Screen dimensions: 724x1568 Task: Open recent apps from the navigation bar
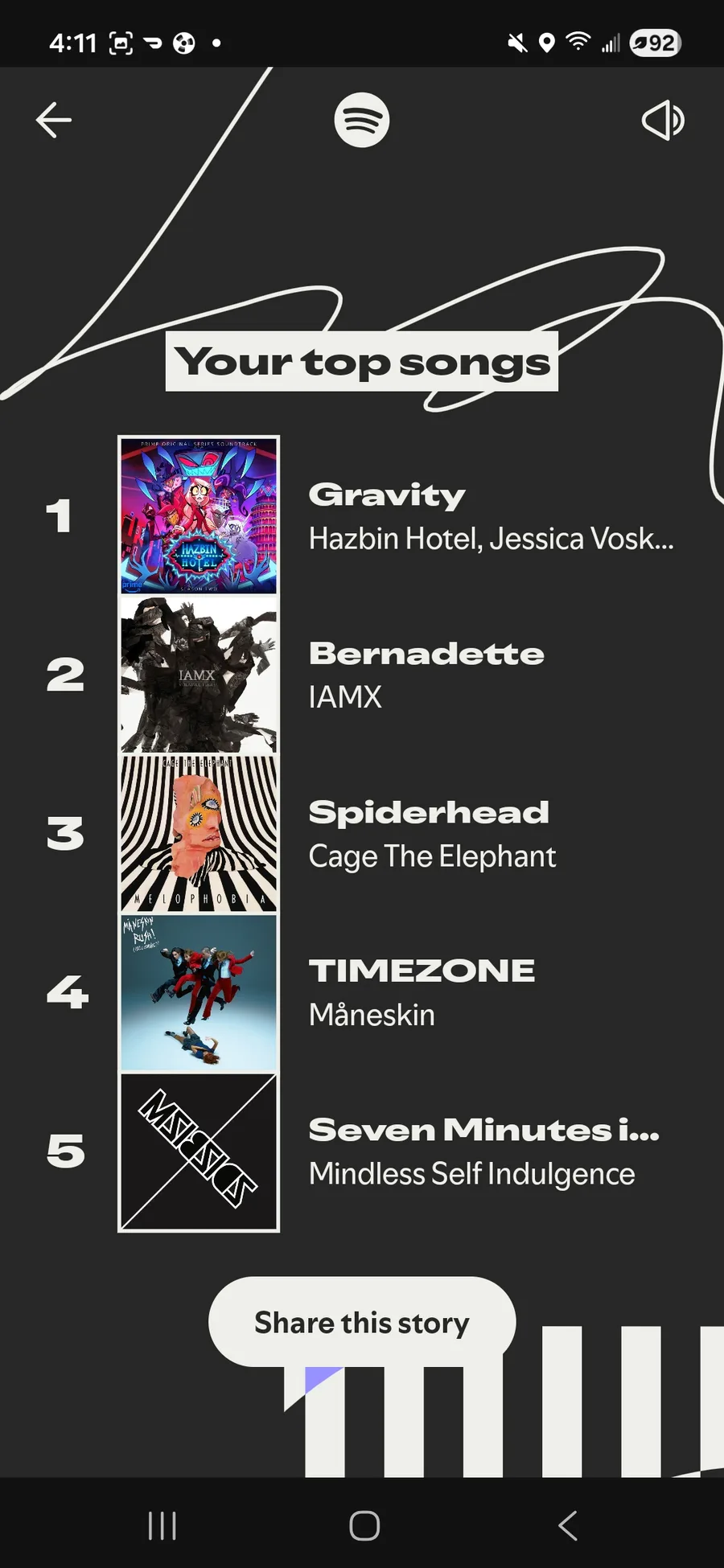[x=162, y=1525]
